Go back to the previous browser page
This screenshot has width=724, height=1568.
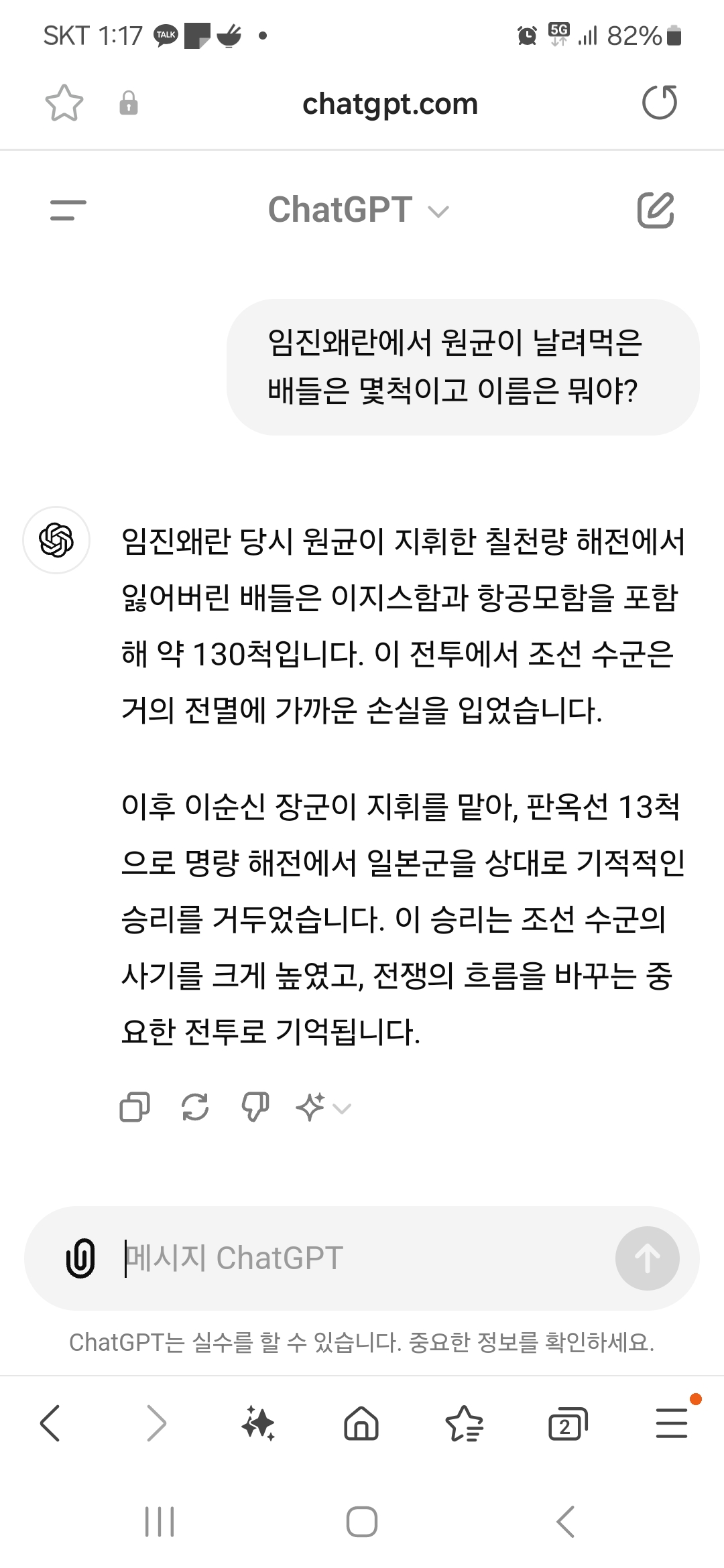(51, 1423)
